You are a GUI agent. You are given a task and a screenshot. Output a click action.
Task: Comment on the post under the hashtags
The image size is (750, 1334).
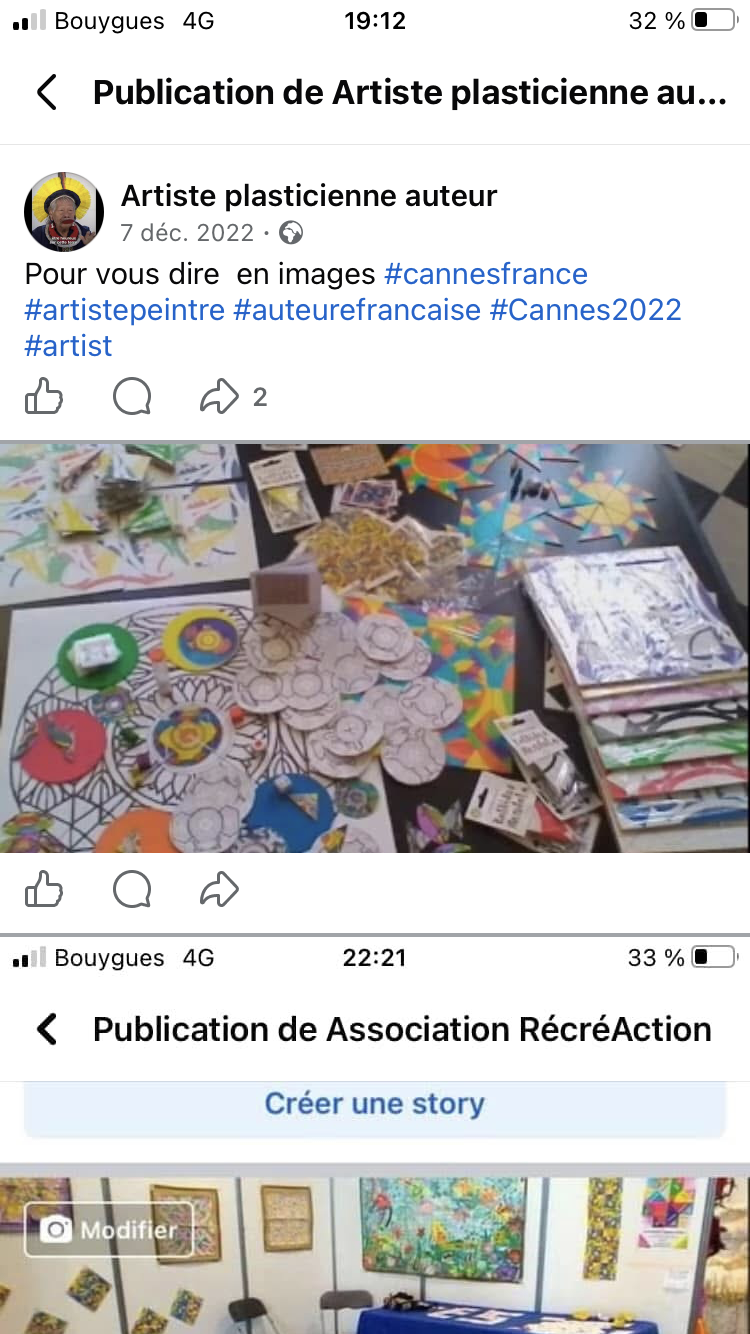coord(132,398)
